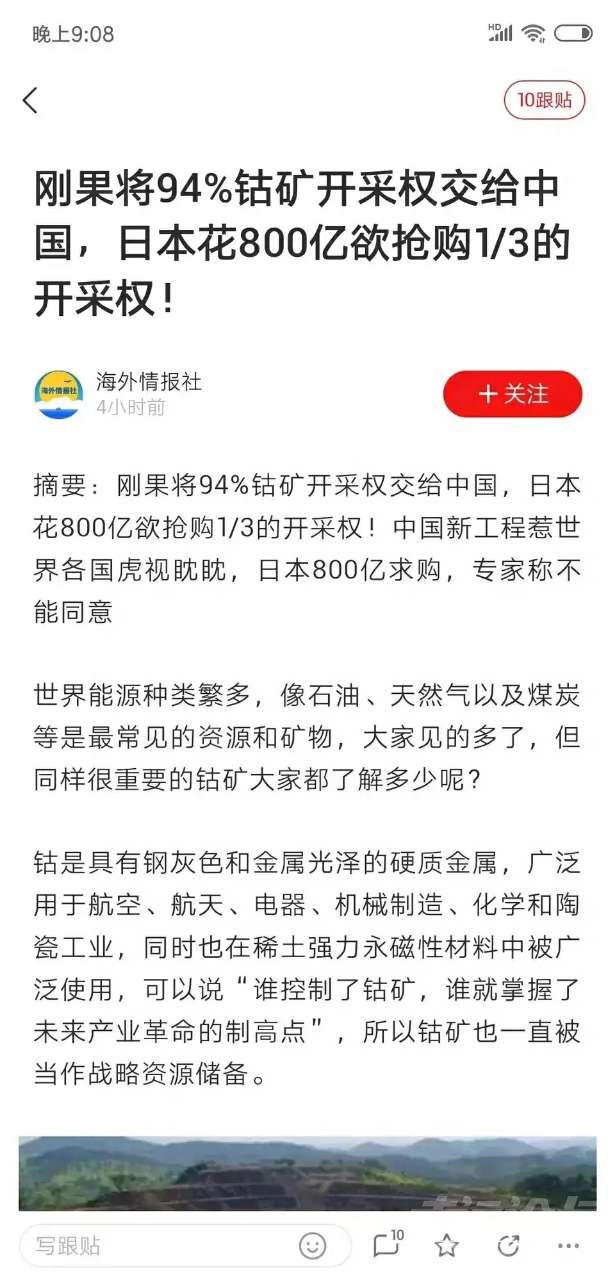The height and width of the screenshot is (1280, 615).
Task: Open 海外情报社 author profile avatar
Action: point(59,394)
